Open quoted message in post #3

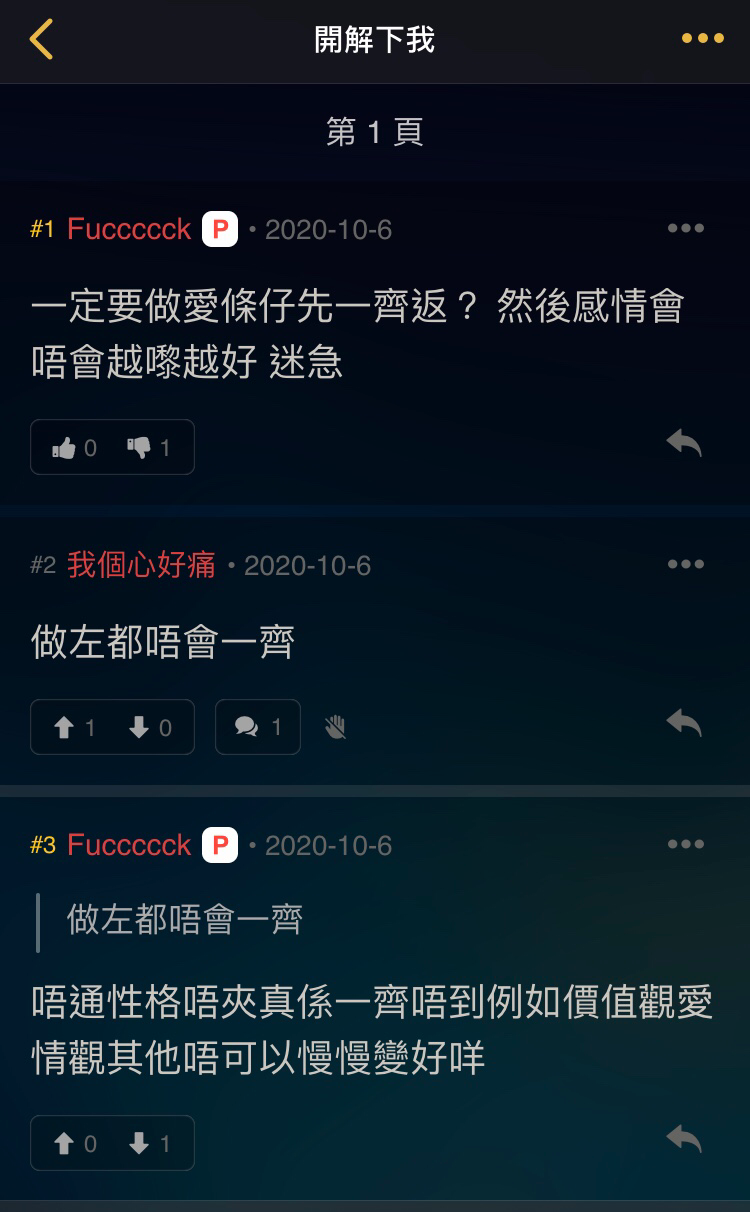pos(185,919)
